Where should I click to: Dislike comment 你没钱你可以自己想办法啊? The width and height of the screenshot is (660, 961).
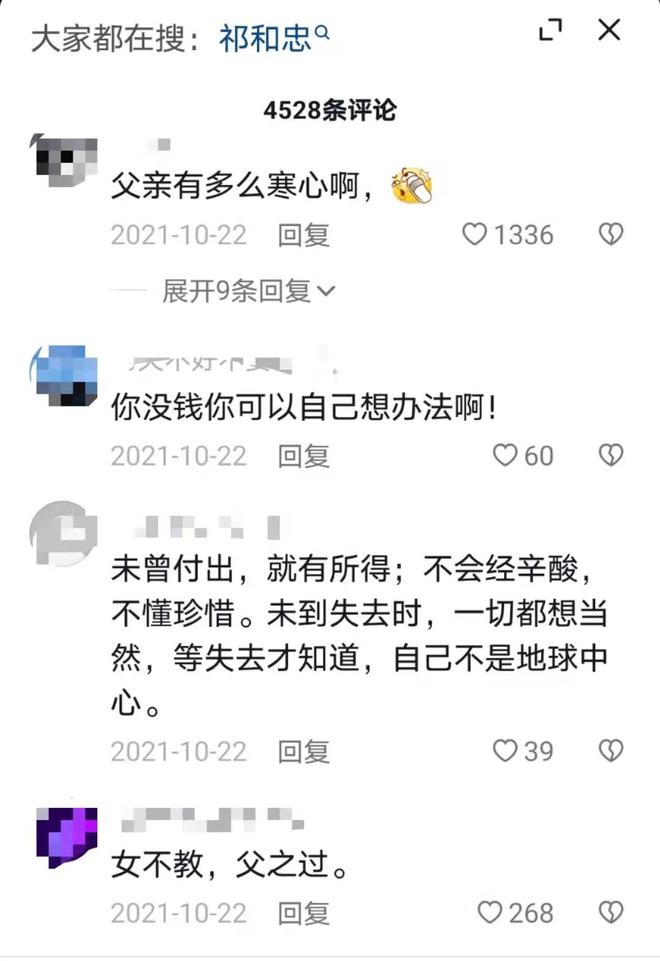[x=610, y=456]
